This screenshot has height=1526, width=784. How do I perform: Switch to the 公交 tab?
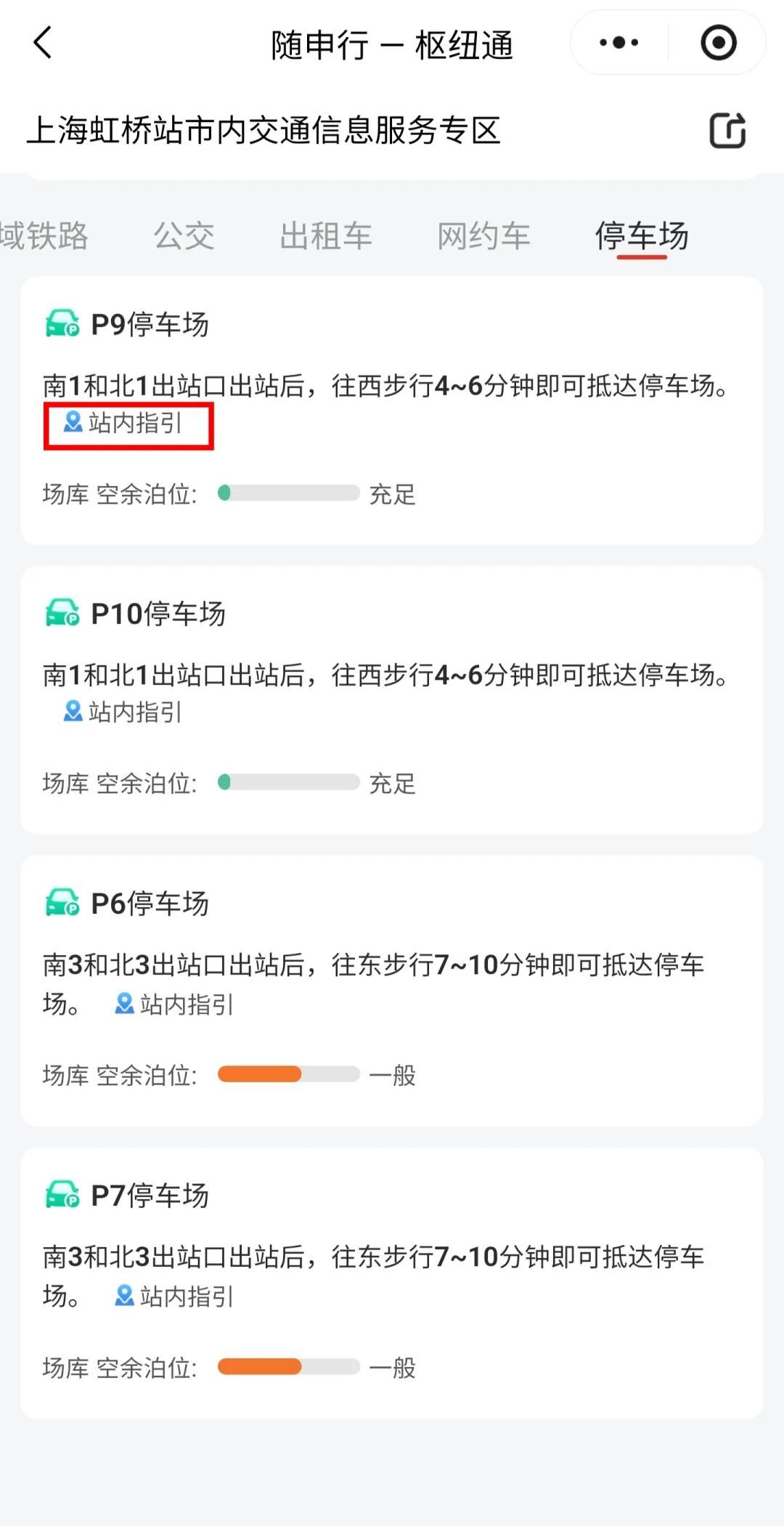(184, 236)
